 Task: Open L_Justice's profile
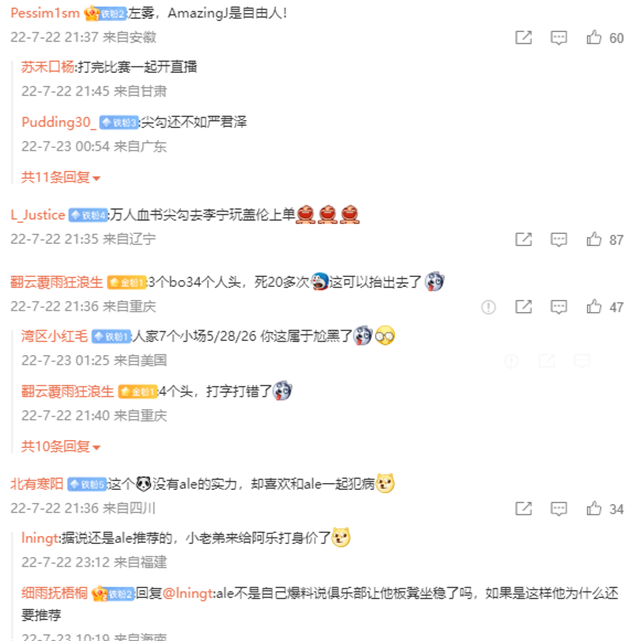38,215
